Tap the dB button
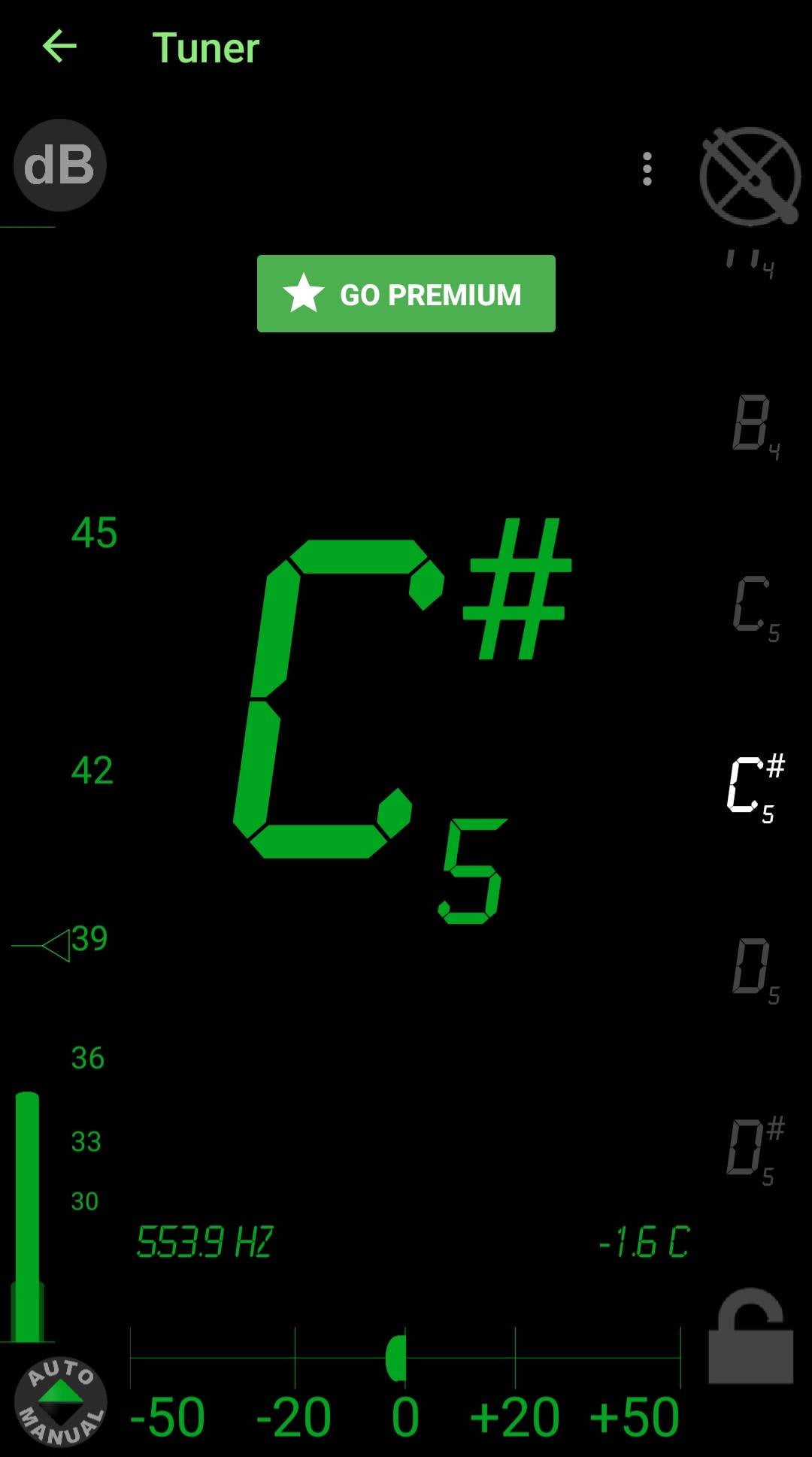Viewport: 812px width, 1457px height. [x=60, y=165]
